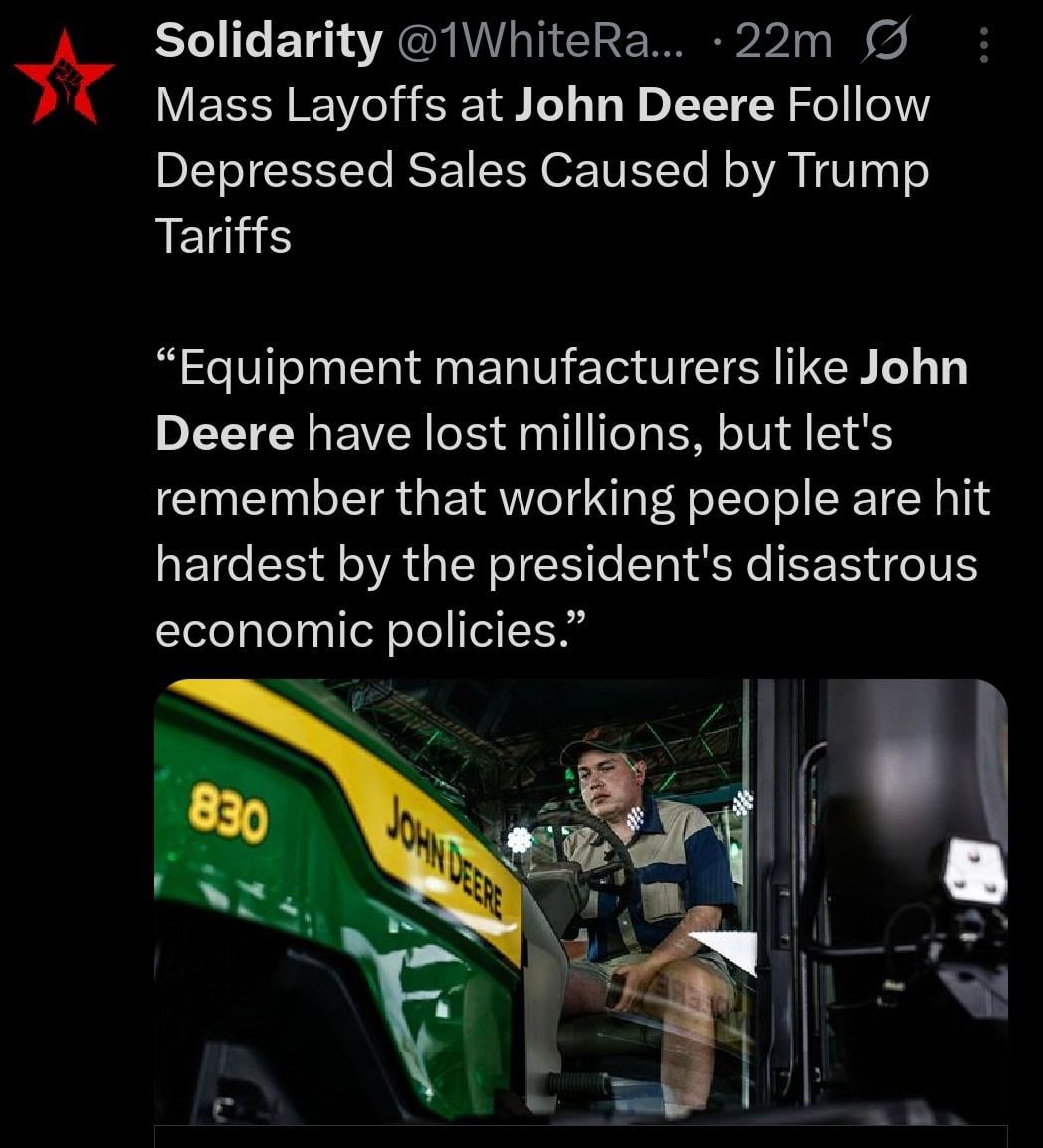The image size is (1043, 1148).
Task: Open the Solidarity account name
Action: [x=269, y=41]
